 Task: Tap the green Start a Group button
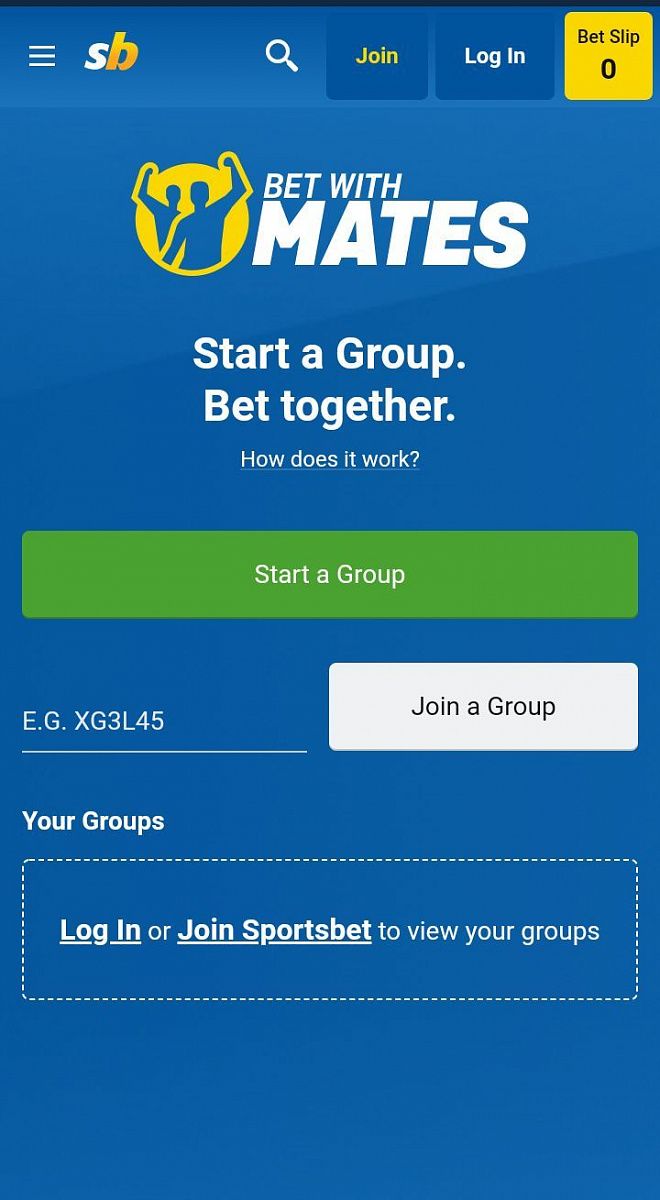330,574
